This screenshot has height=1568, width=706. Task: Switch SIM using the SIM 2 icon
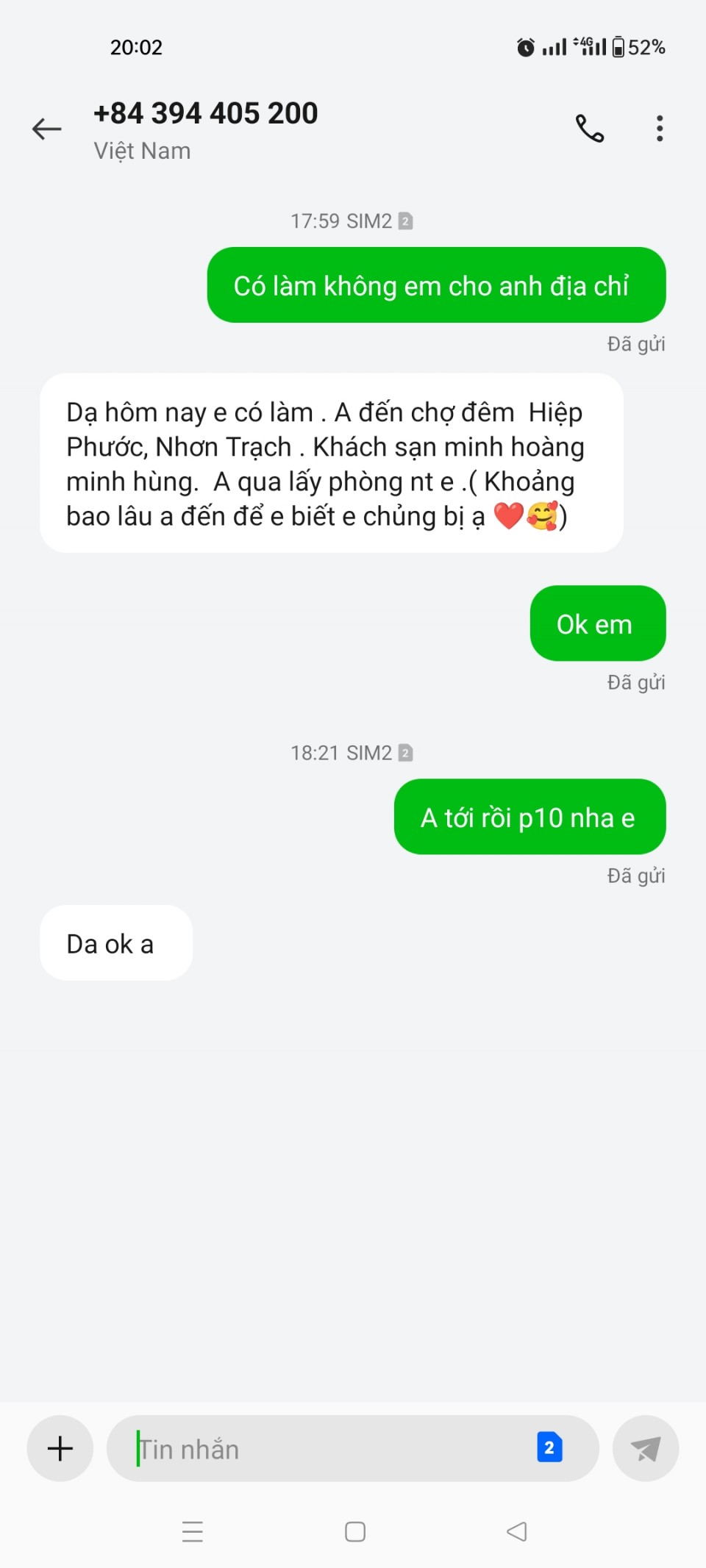(549, 1447)
